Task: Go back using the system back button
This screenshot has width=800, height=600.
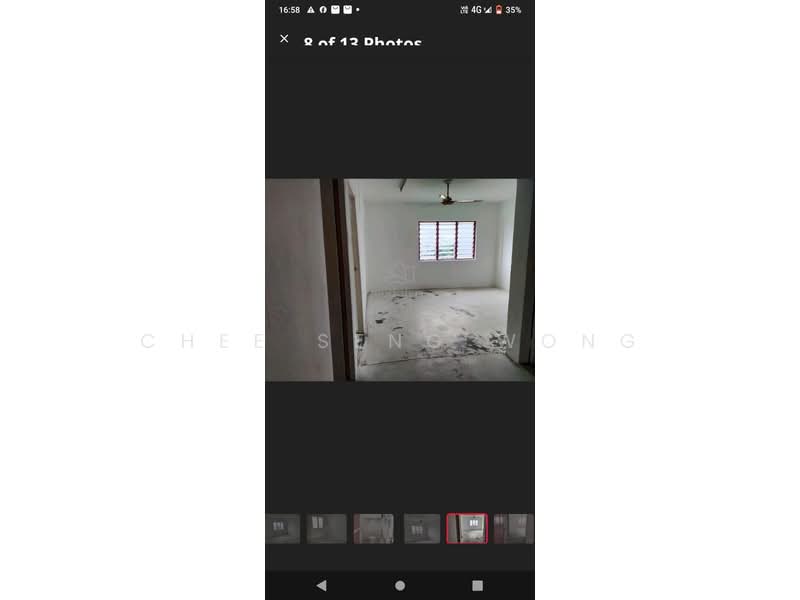Action: click(x=321, y=585)
